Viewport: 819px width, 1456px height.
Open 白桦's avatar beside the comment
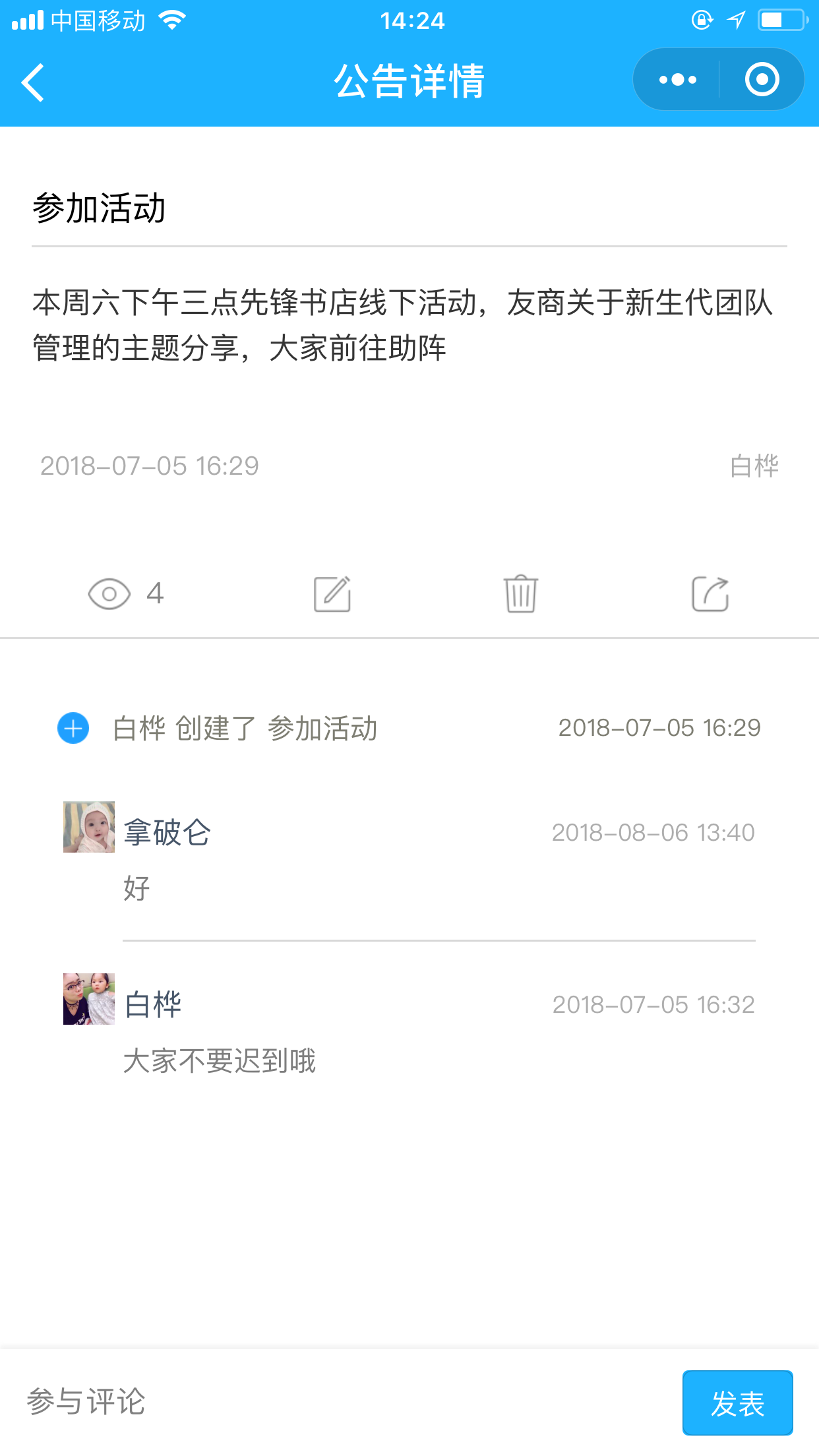[89, 999]
